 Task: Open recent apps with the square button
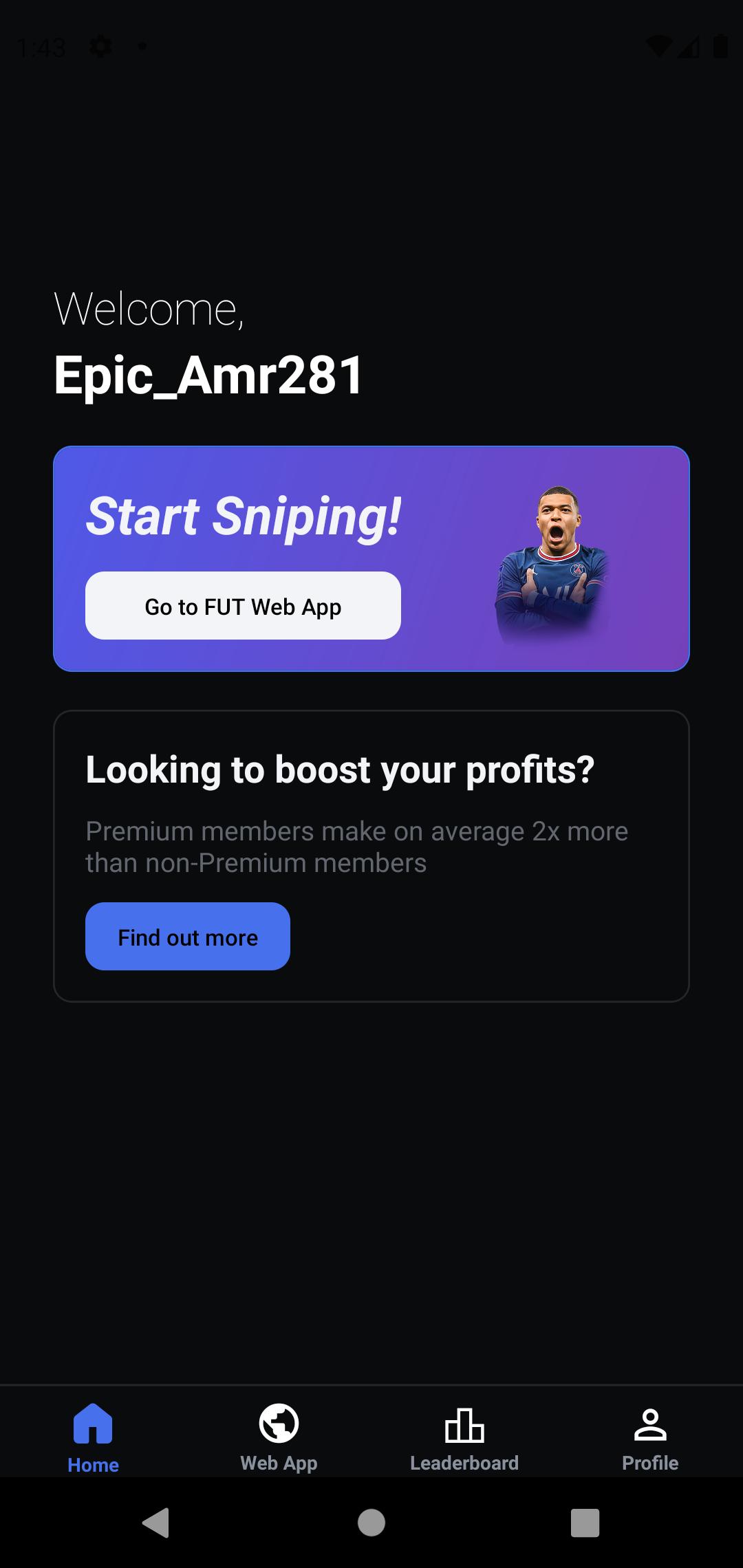tap(585, 1522)
